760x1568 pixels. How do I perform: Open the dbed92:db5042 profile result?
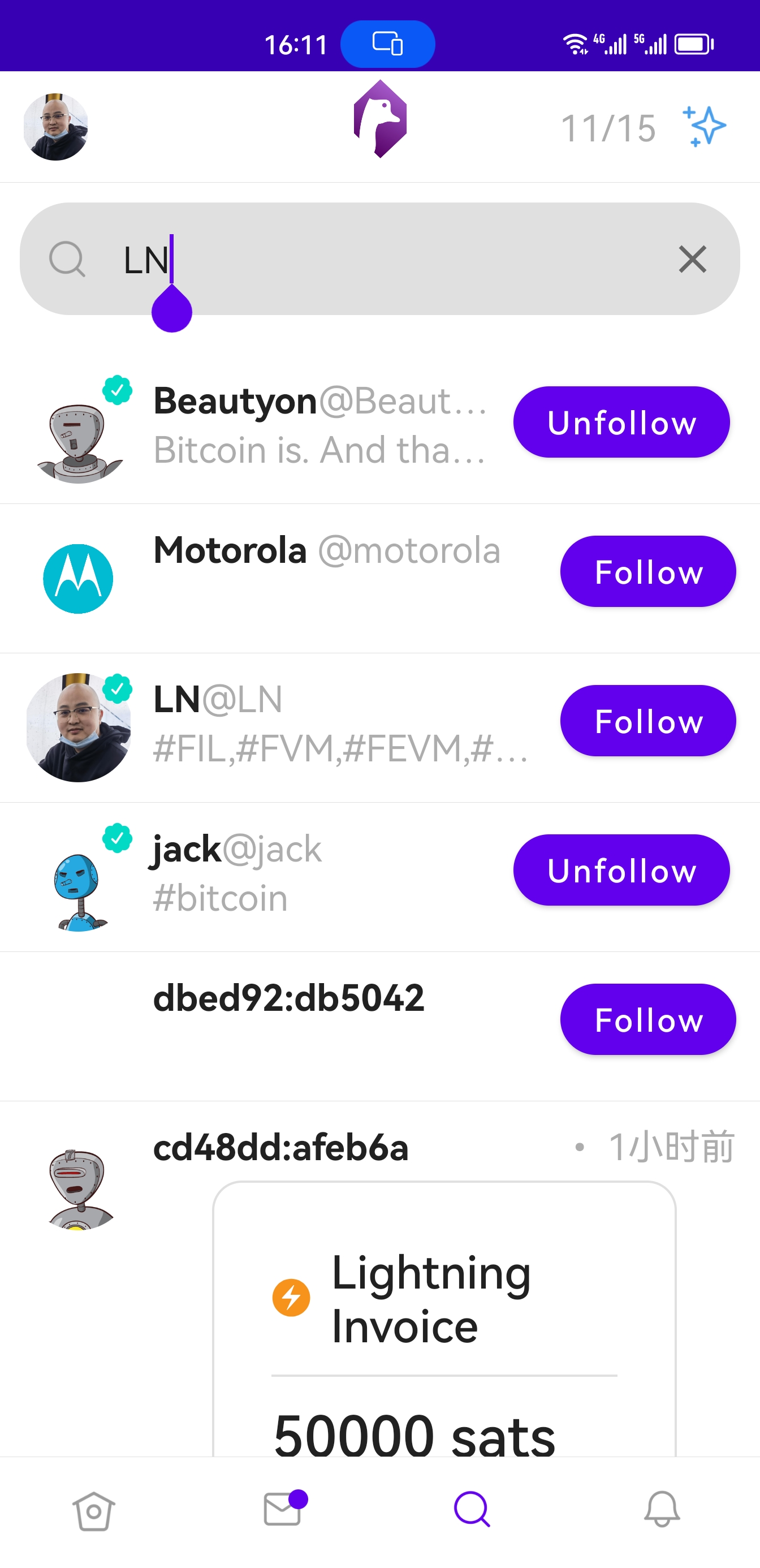tap(288, 1000)
